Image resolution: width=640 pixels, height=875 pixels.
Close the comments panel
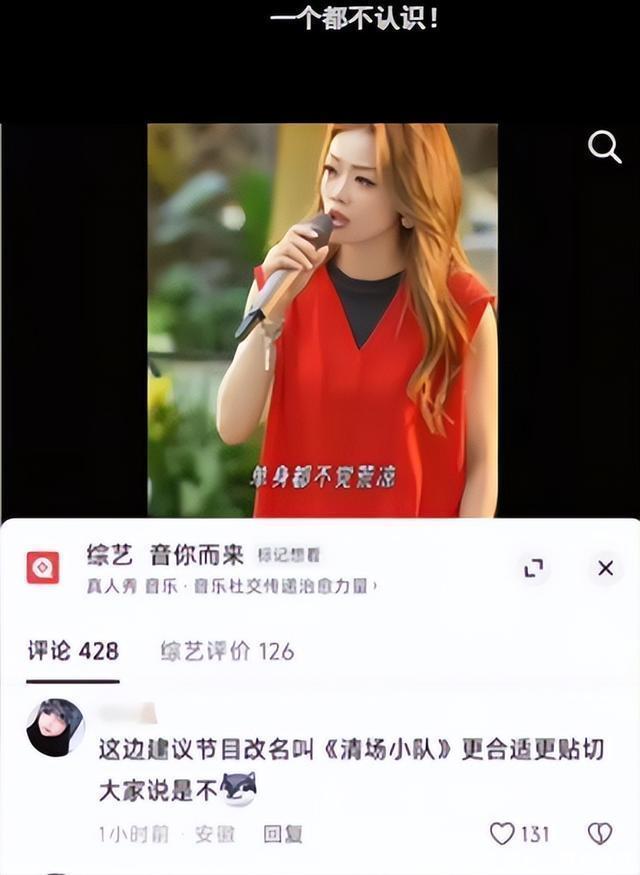click(x=605, y=568)
